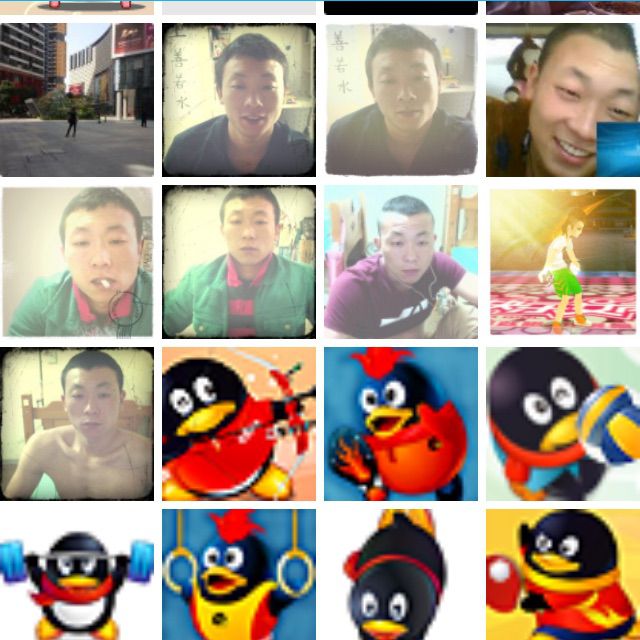Select the table tennis penguin avatar
Screen dimensions: 640x640
[x=562, y=578]
